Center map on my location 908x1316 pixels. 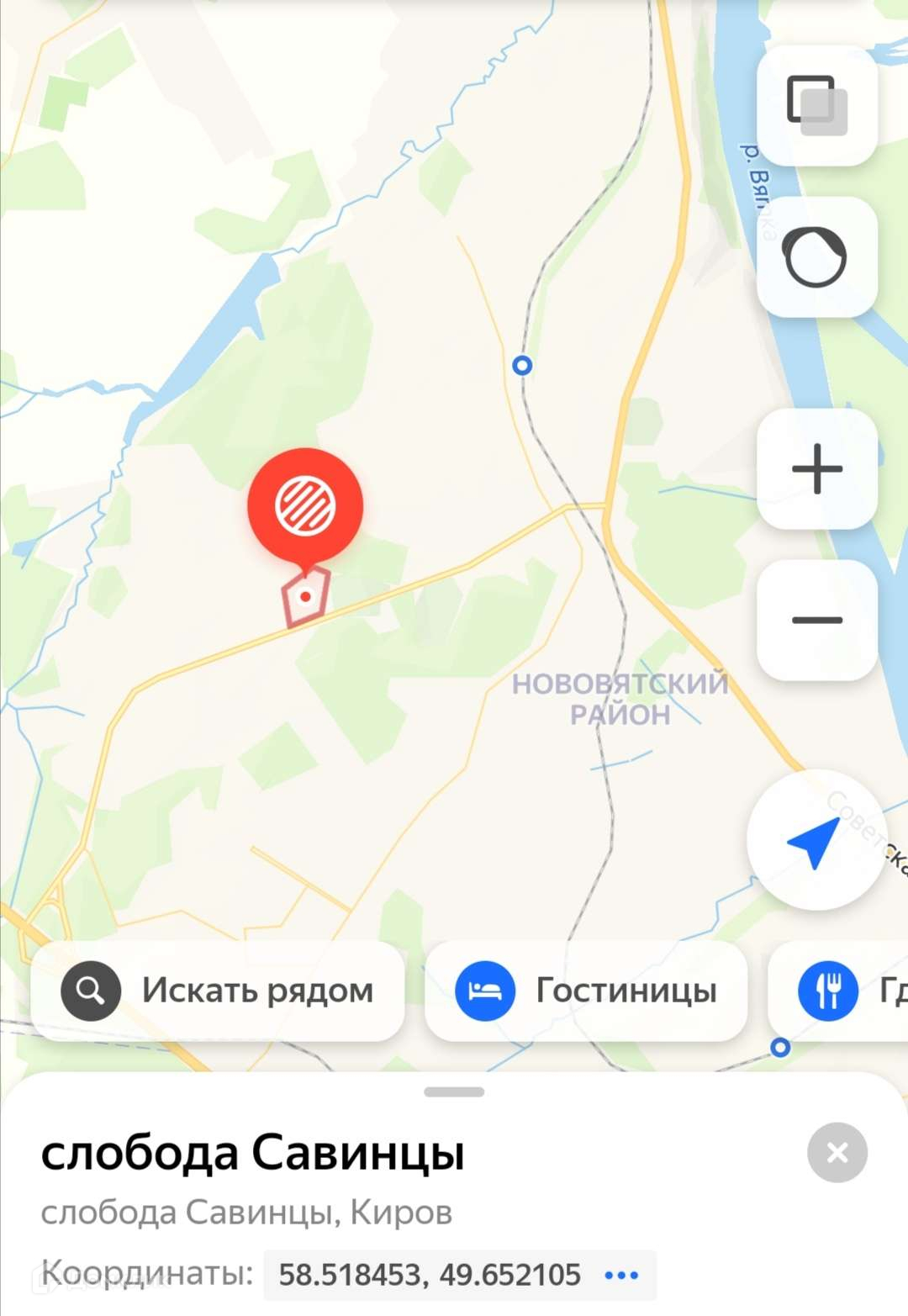pos(816,840)
